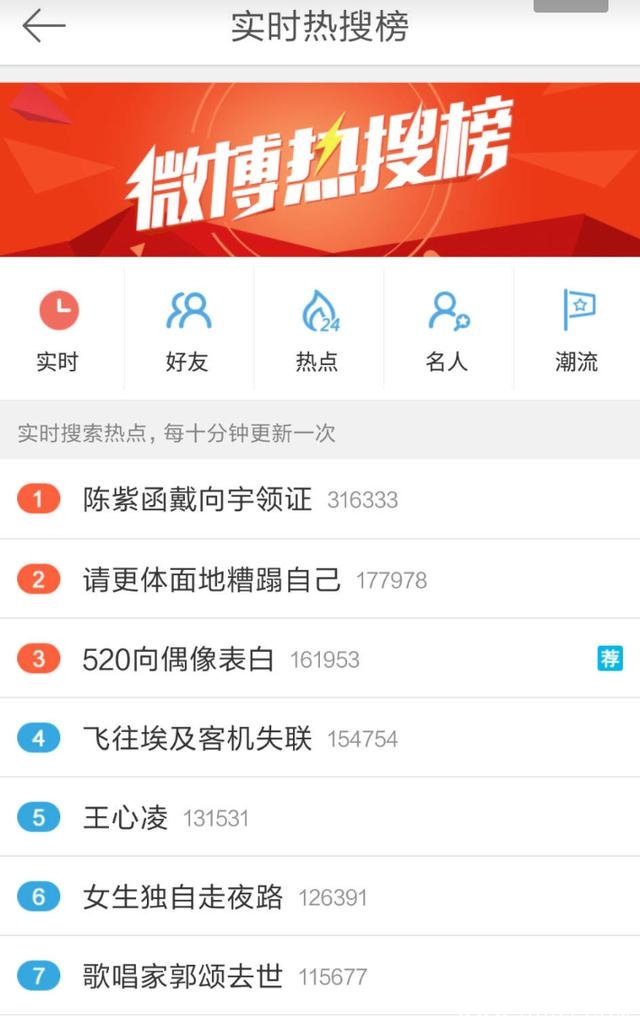Viewport: 640px width, 1027px height.
Task: Open hot search 陈紫函戴向宇领证
Action: coord(198,499)
